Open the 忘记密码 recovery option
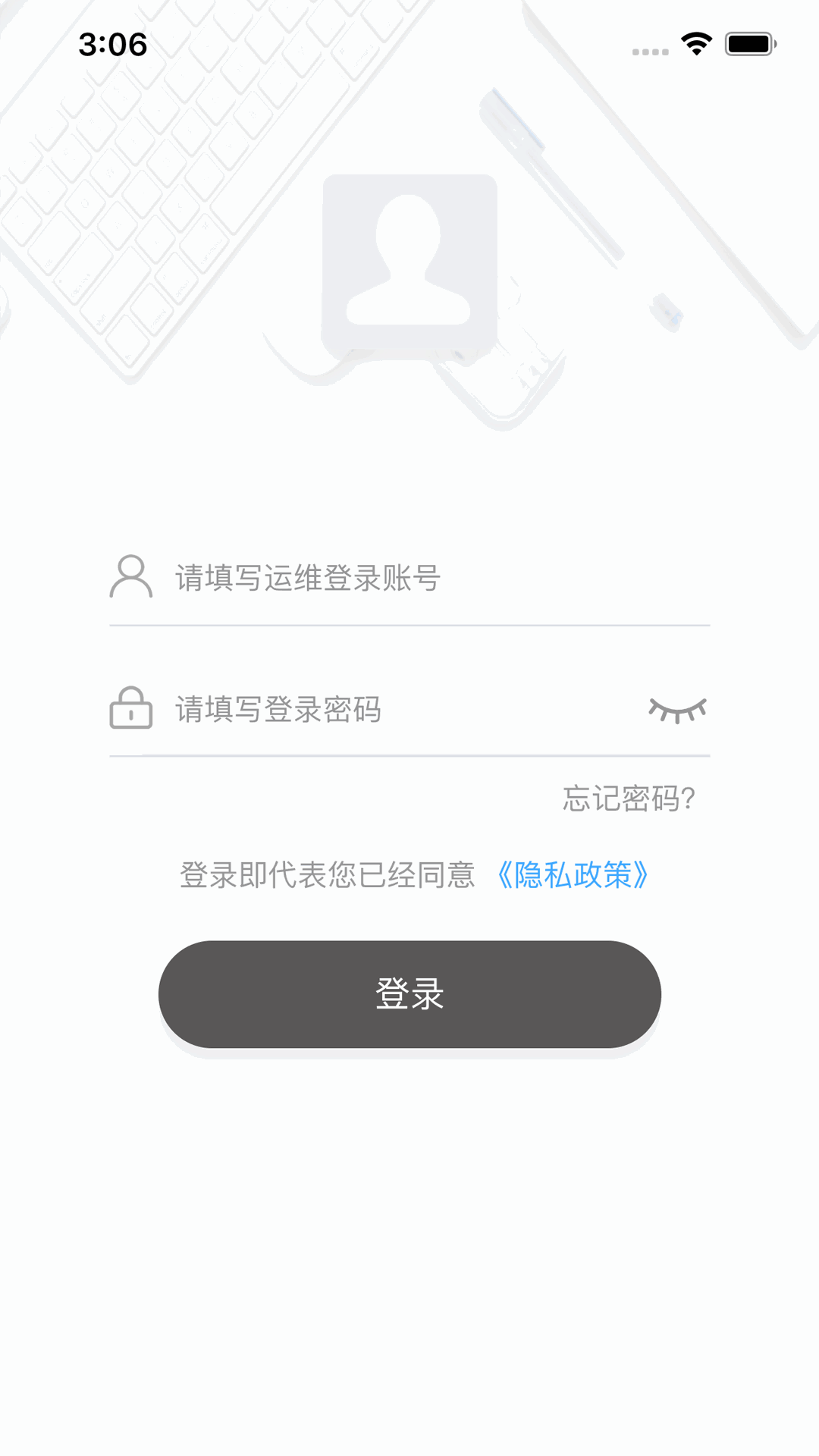This screenshot has width=819, height=1456. pos(628,799)
